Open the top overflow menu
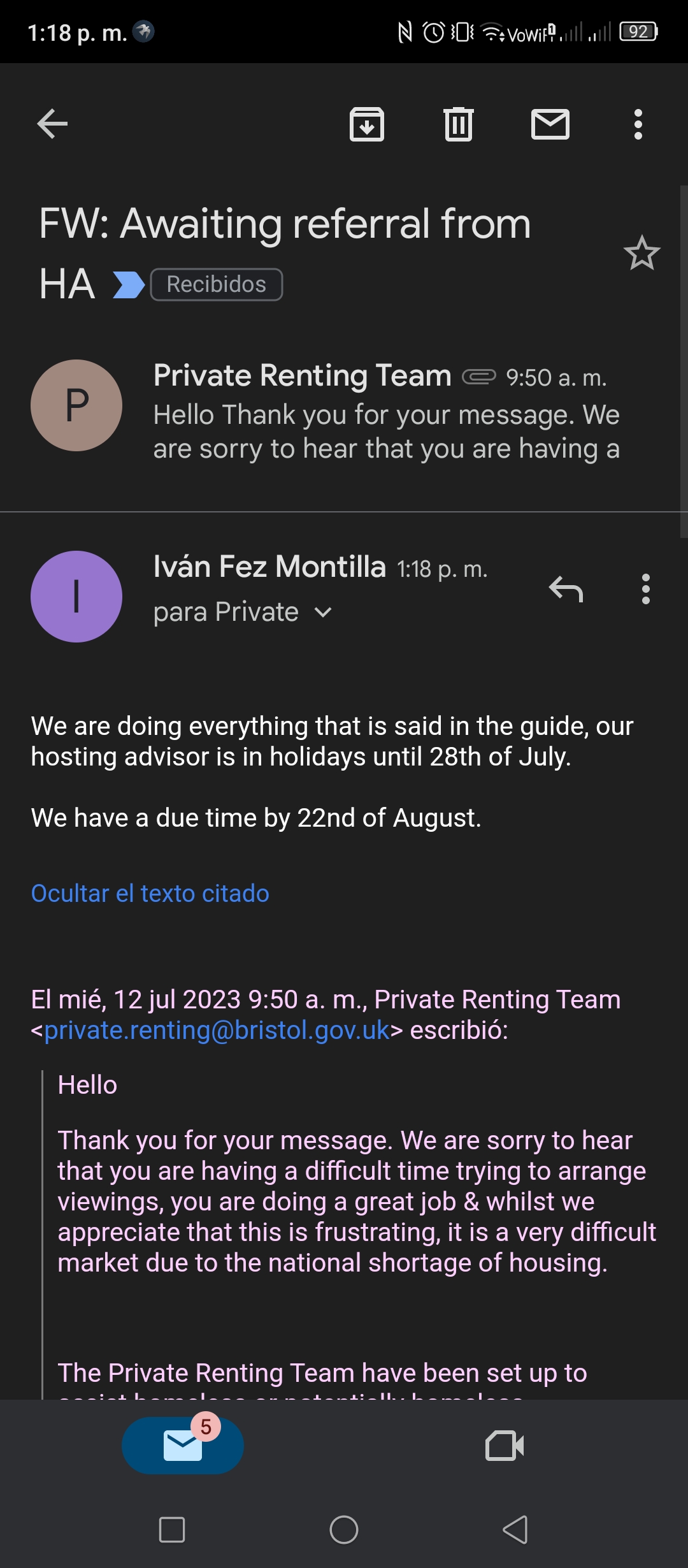The height and width of the screenshot is (1568, 688). [x=638, y=124]
